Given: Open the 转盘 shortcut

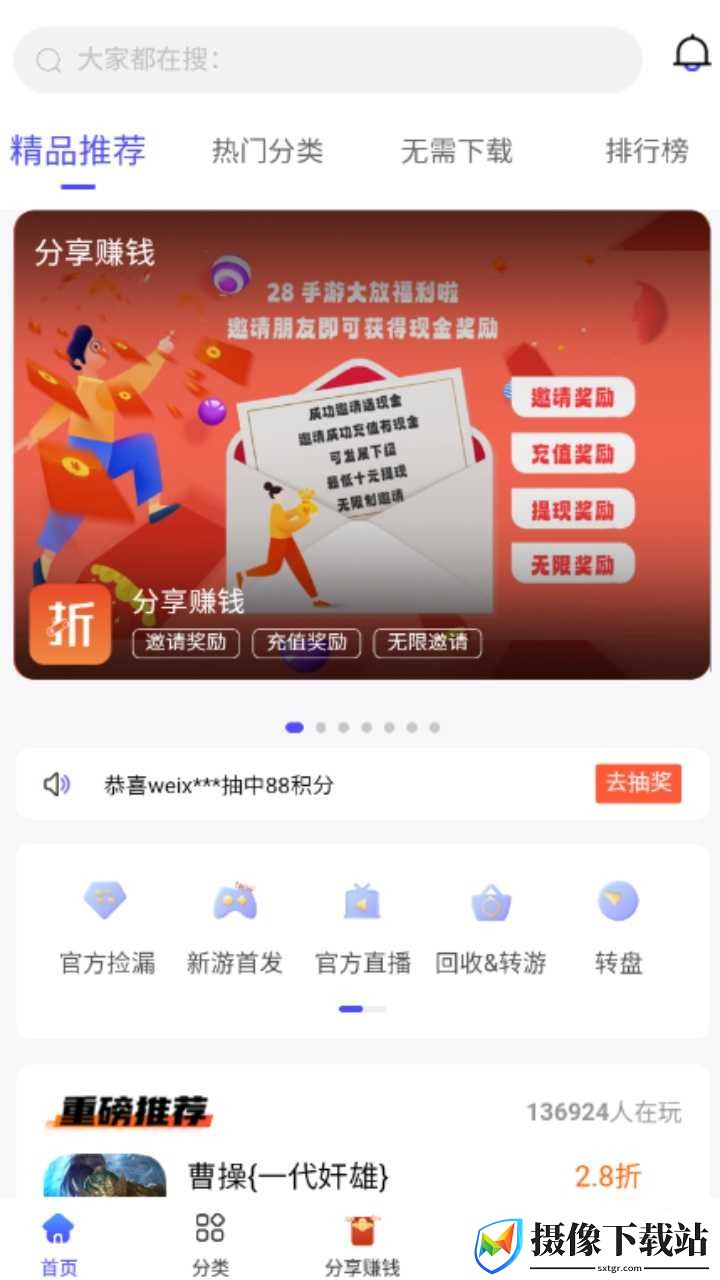Looking at the screenshot, I should pyautogui.click(x=618, y=928).
